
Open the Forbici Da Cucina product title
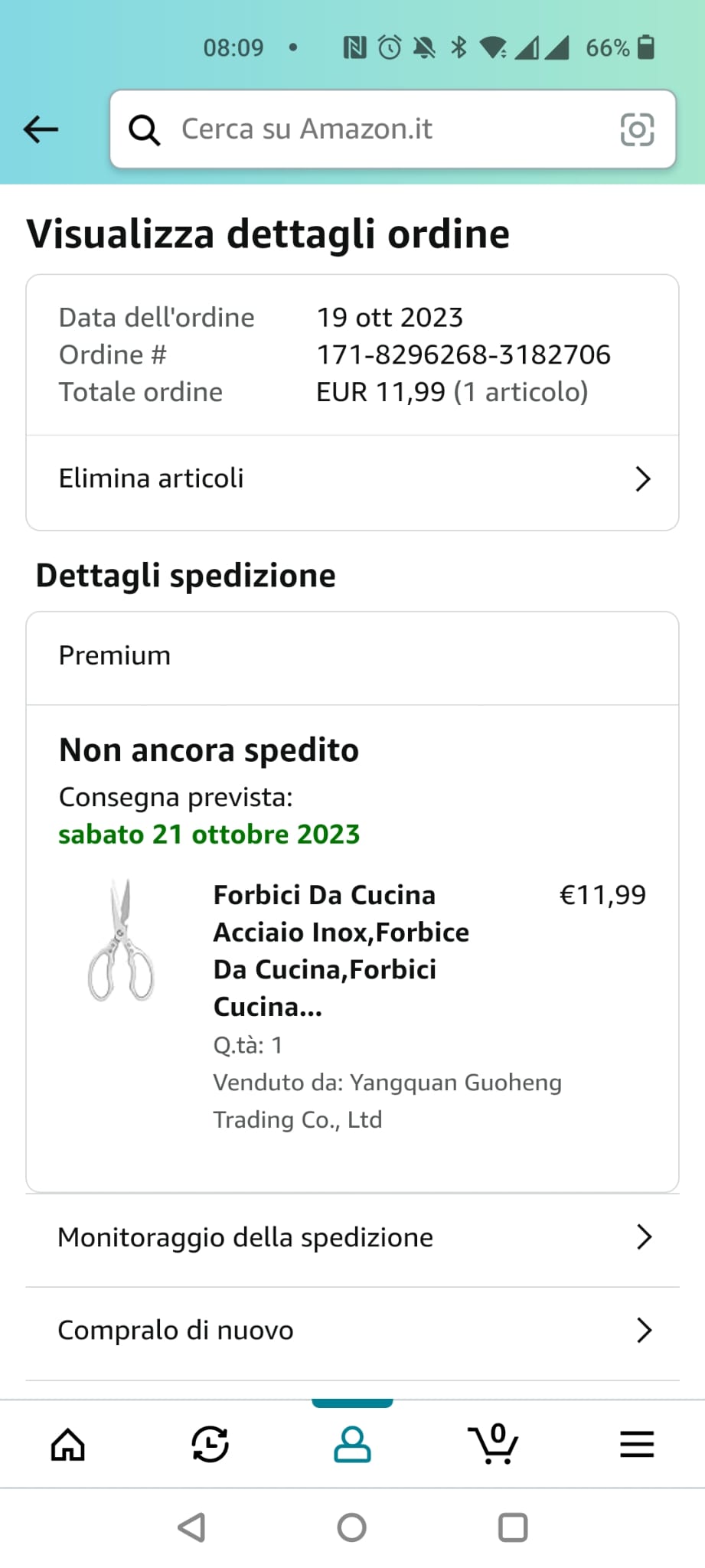point(341,950)
